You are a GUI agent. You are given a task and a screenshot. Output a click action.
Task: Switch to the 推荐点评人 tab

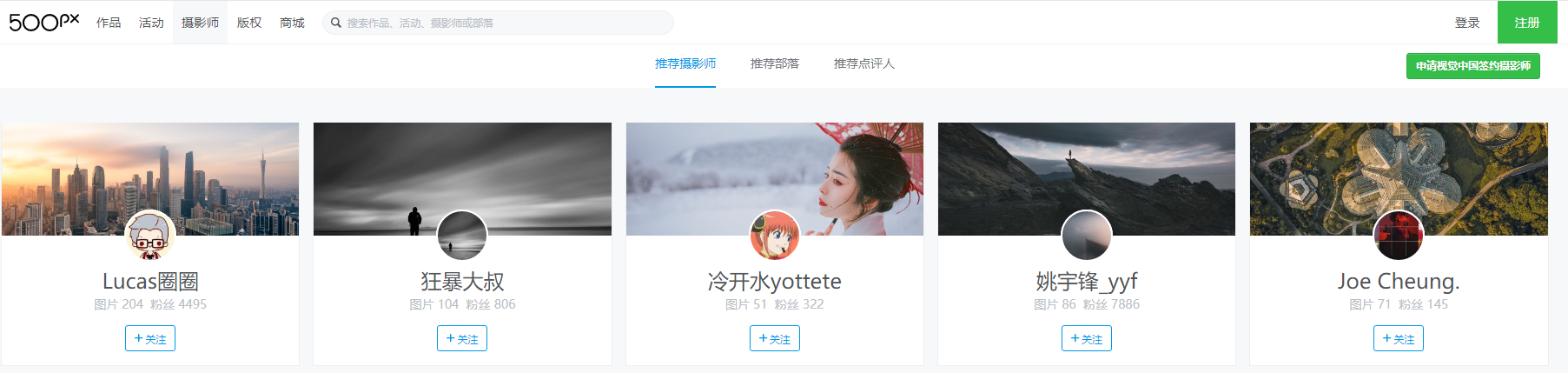(x=863, y=63)
